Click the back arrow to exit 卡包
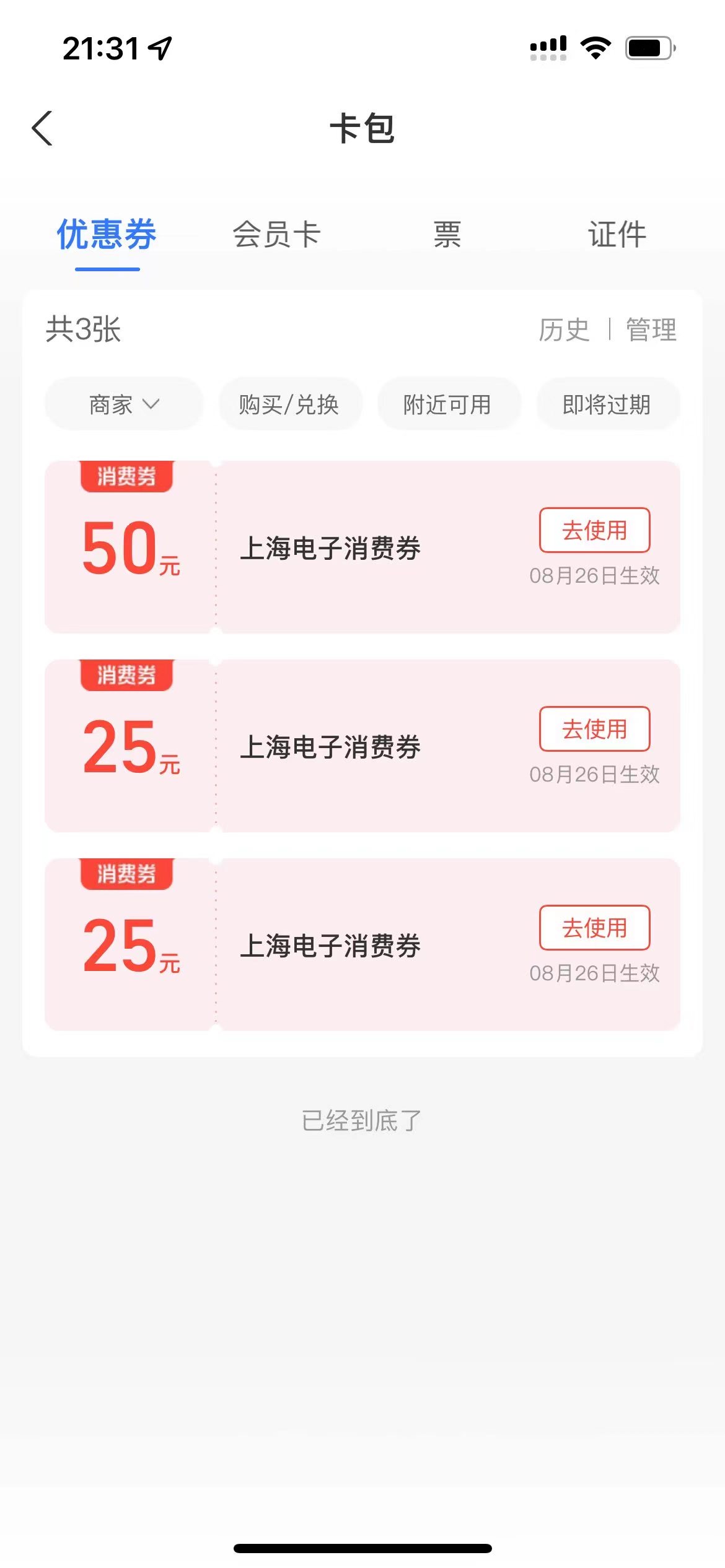The image size is (725, 1568). pos(42,128)
